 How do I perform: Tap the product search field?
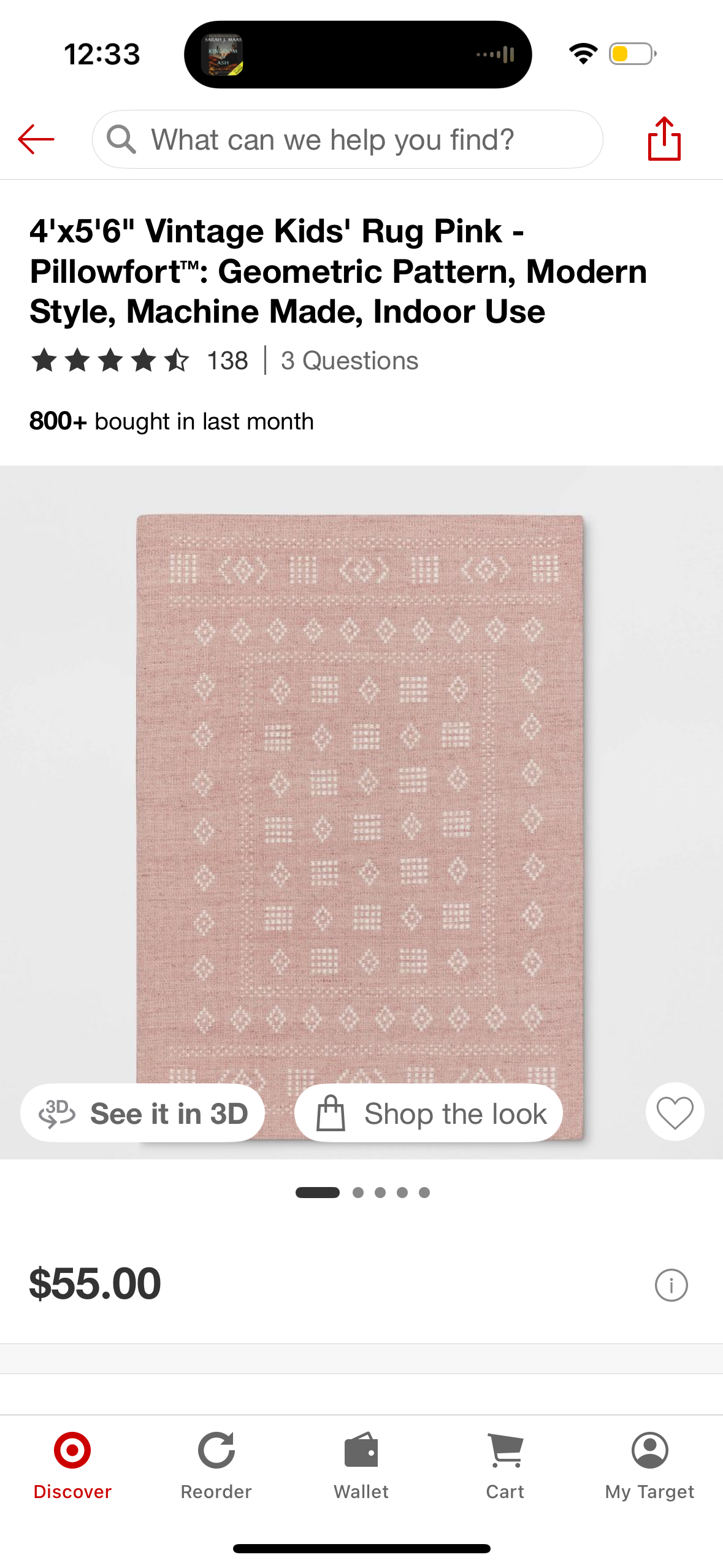tap(347, 139)
